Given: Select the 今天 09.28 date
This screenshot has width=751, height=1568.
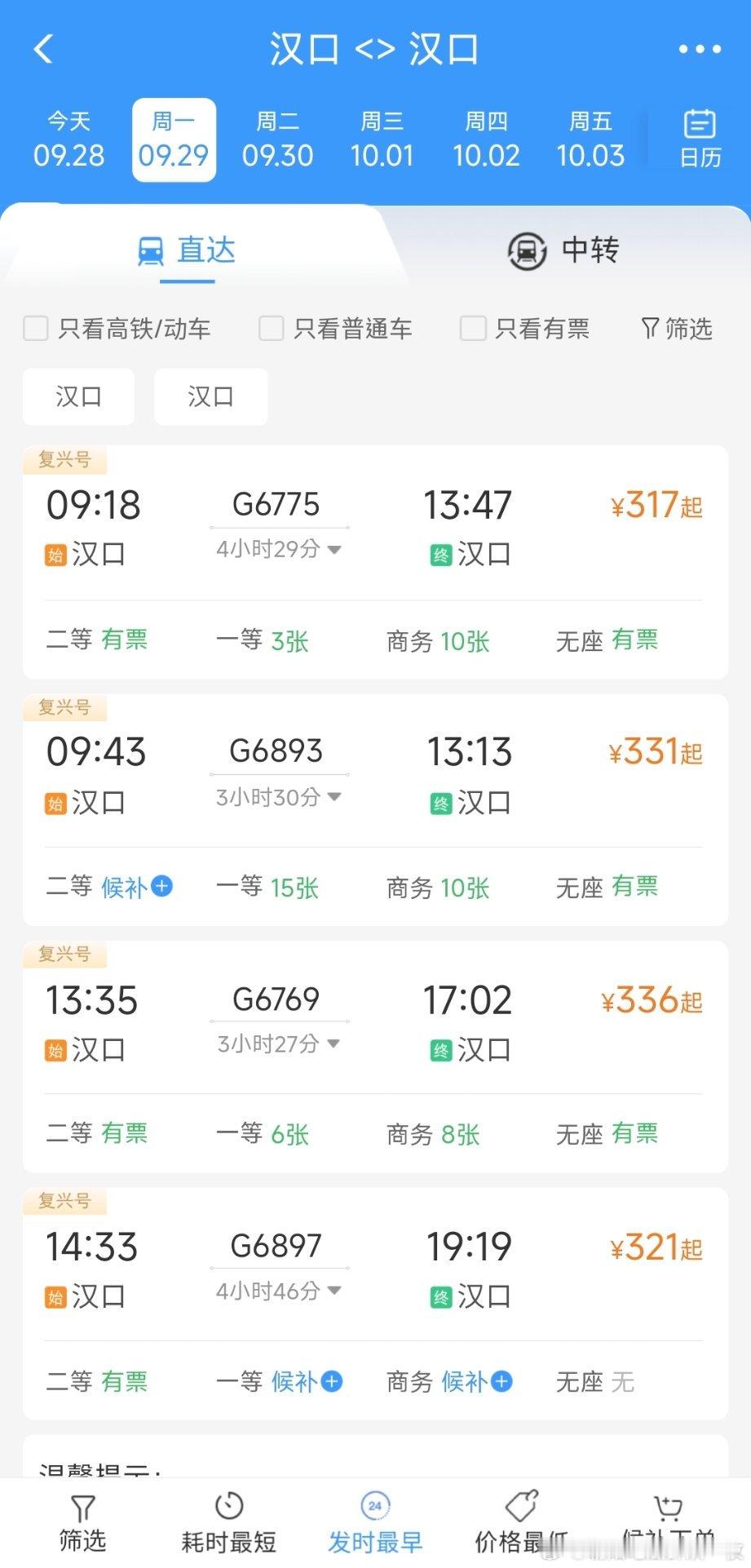Looking at the screenshot, I should [69, 140].
